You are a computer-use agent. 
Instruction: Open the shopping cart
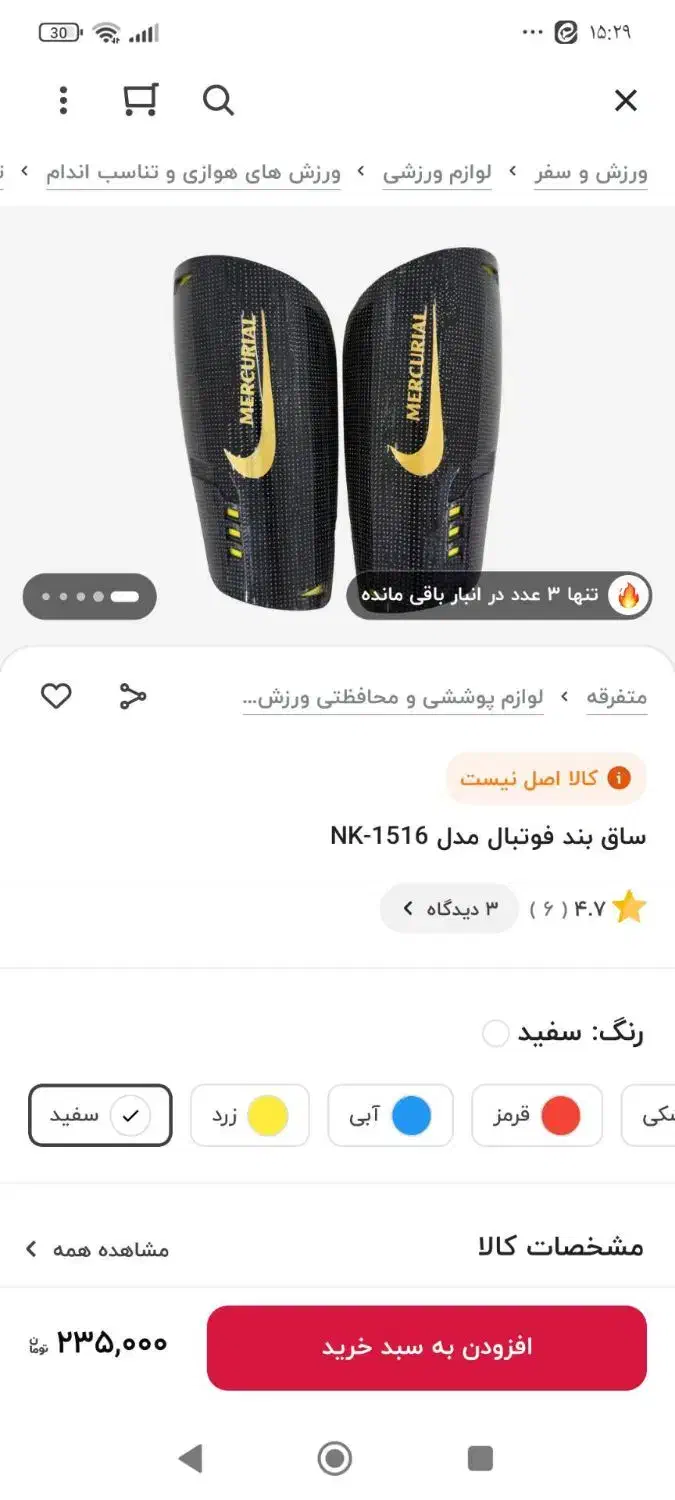[140, 100]
